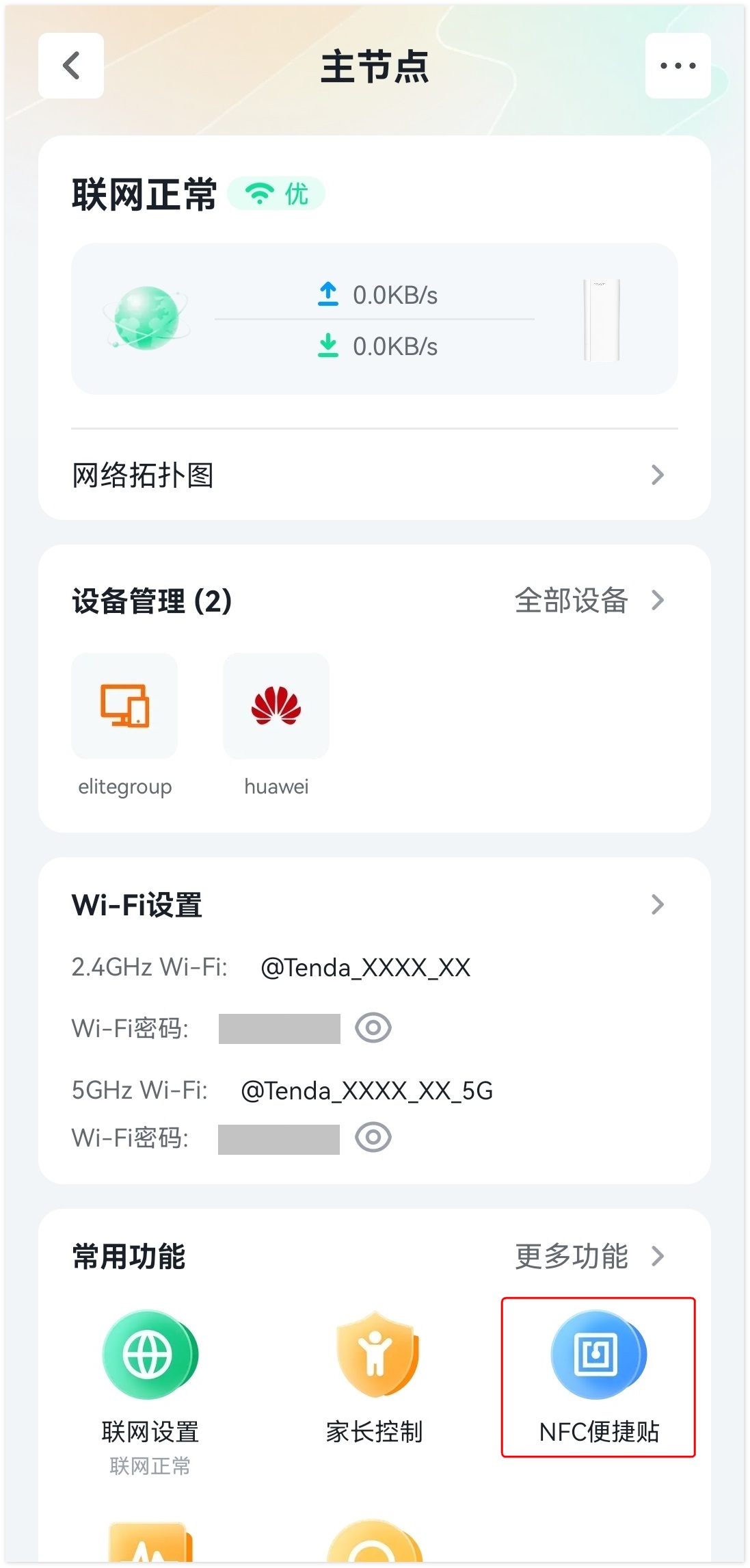Open 联网设置 function
The image size is (750, 1568).
[150, 1356]
